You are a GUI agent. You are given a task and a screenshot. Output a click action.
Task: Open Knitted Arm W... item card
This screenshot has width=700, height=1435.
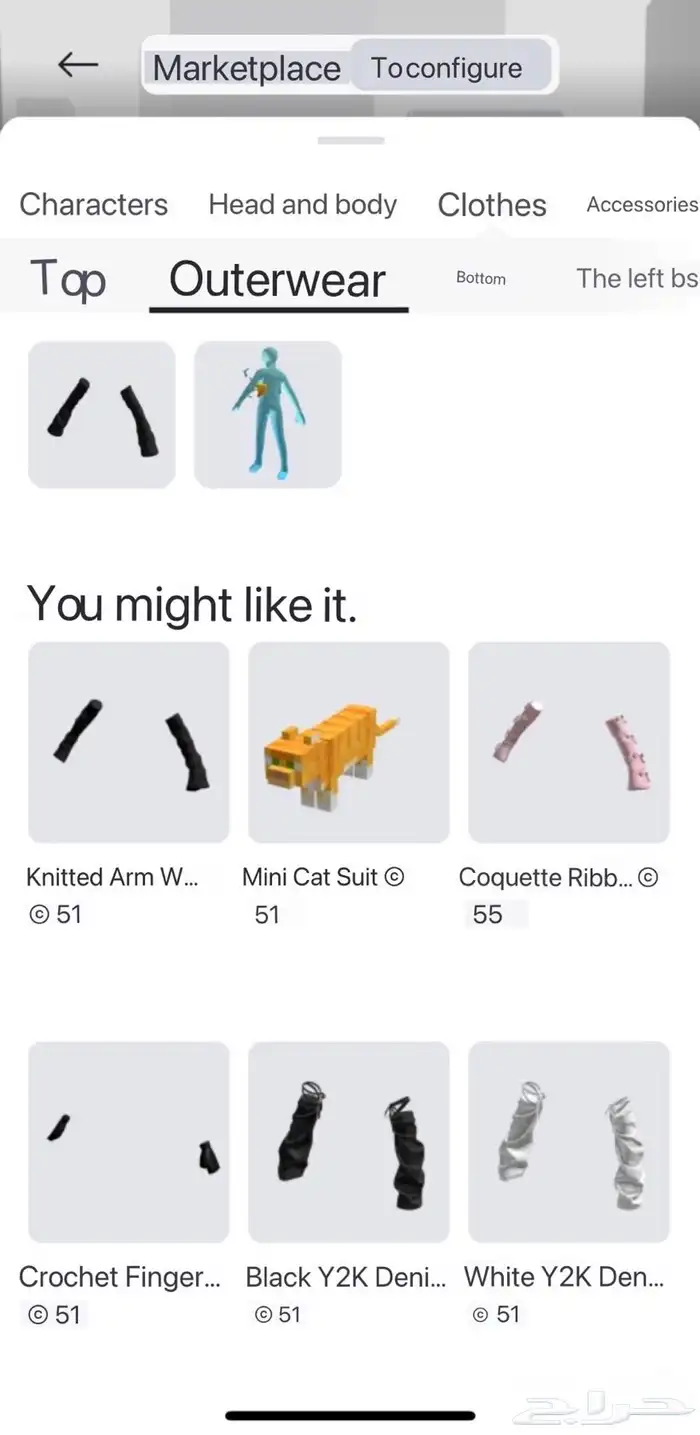129,742
